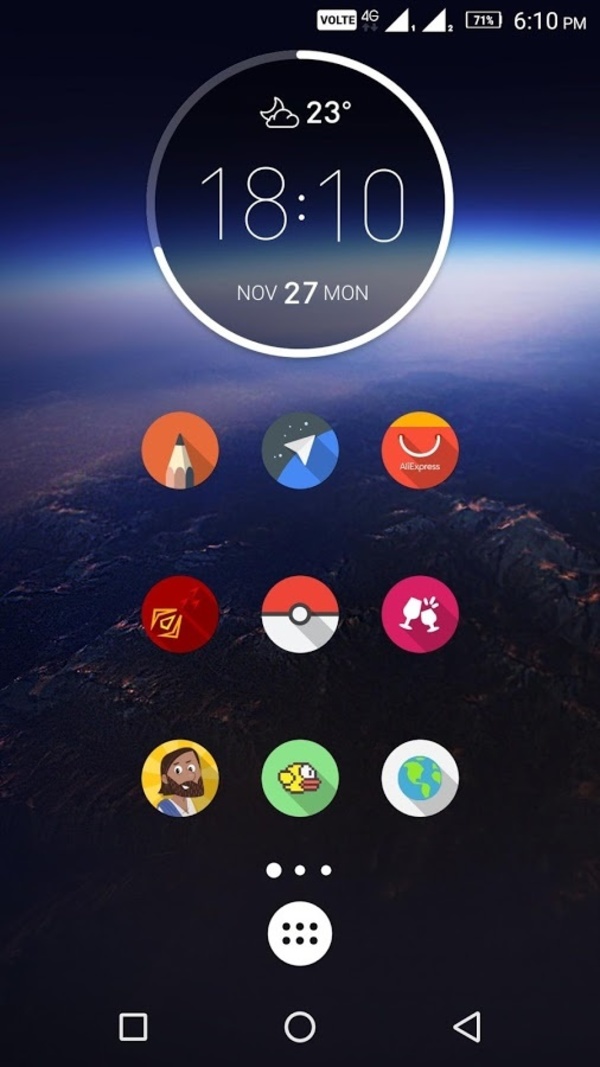Viewport: 600px width, 1067px height.
Task: Go back using the triangle button
Action: click(467, 1027)
